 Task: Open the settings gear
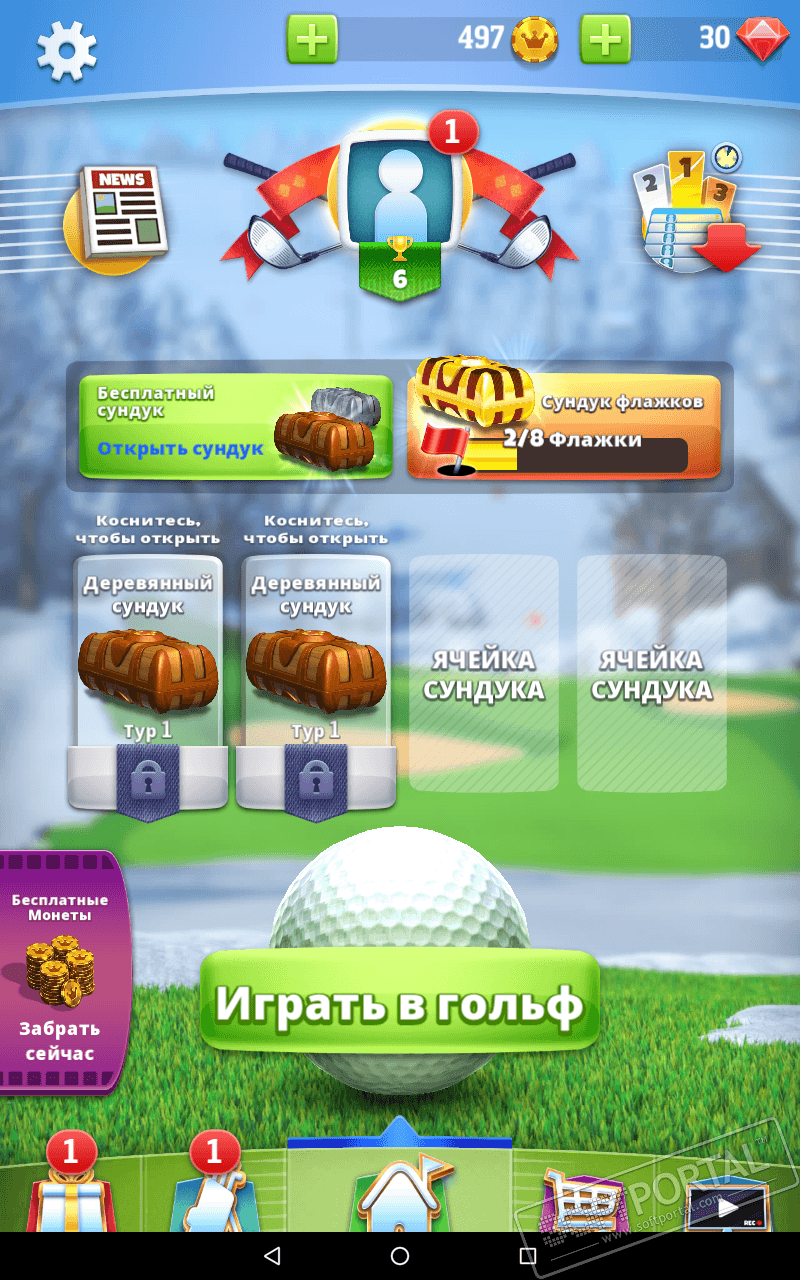tap(66, 50)
